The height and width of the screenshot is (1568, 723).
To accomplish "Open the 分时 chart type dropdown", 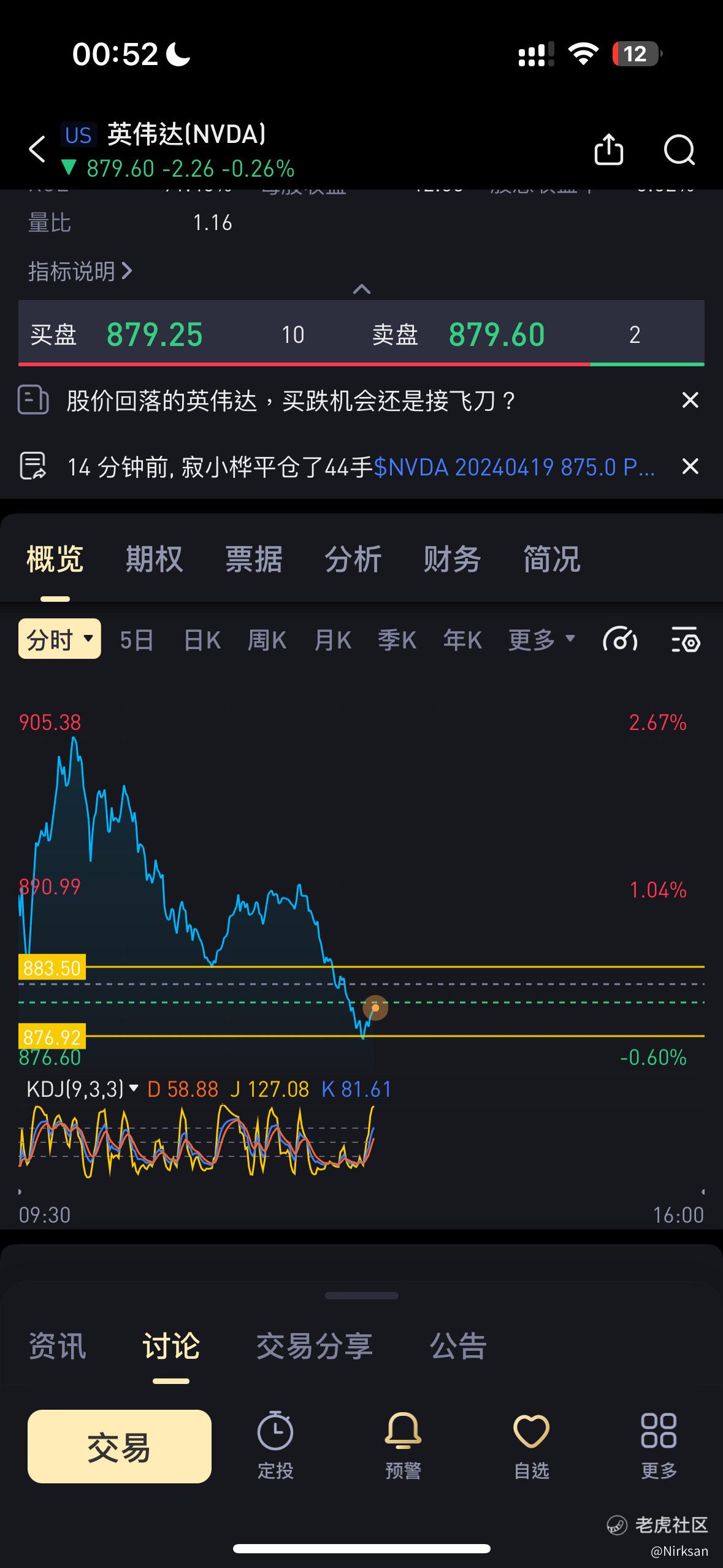I will click(x=59, y=639).
